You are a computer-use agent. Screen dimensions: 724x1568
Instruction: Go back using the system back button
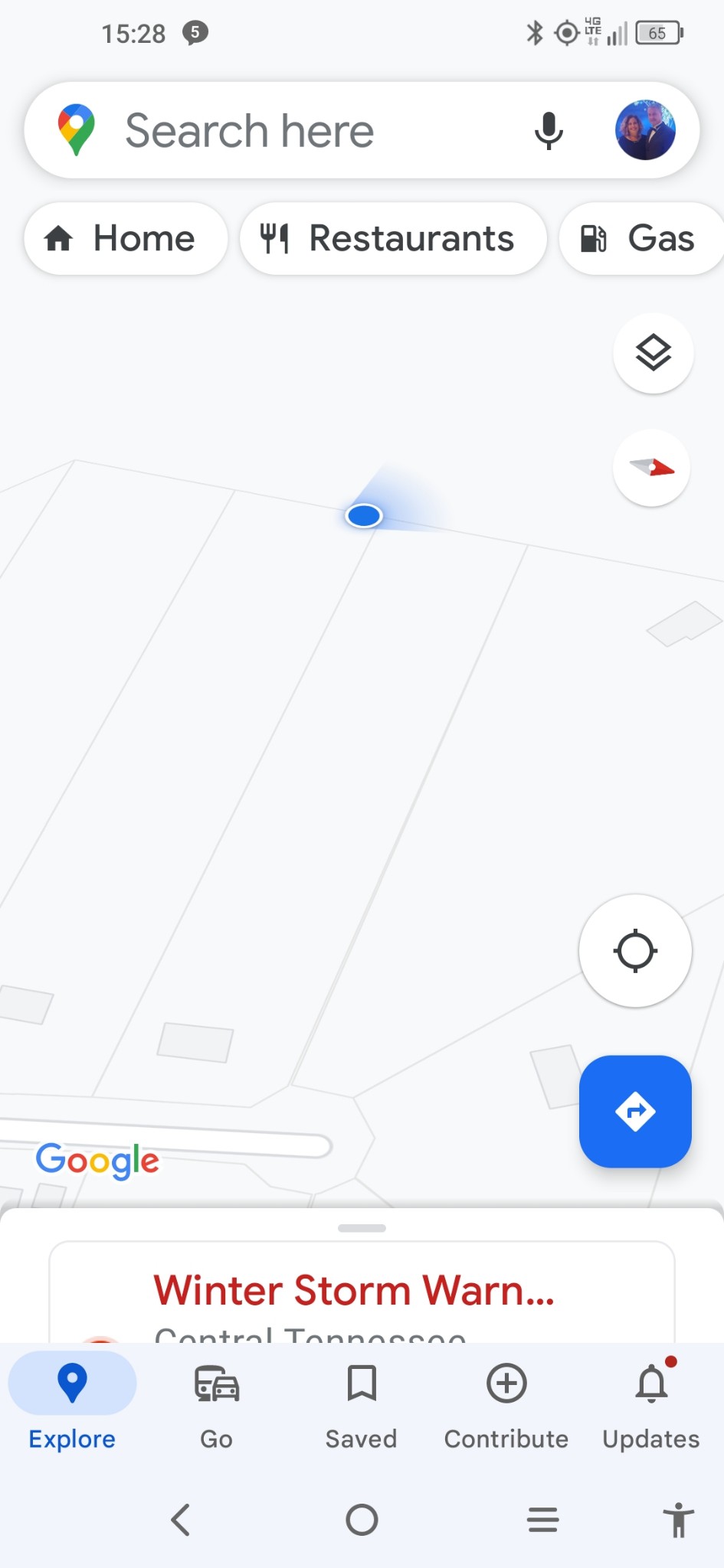(181, 1520)
